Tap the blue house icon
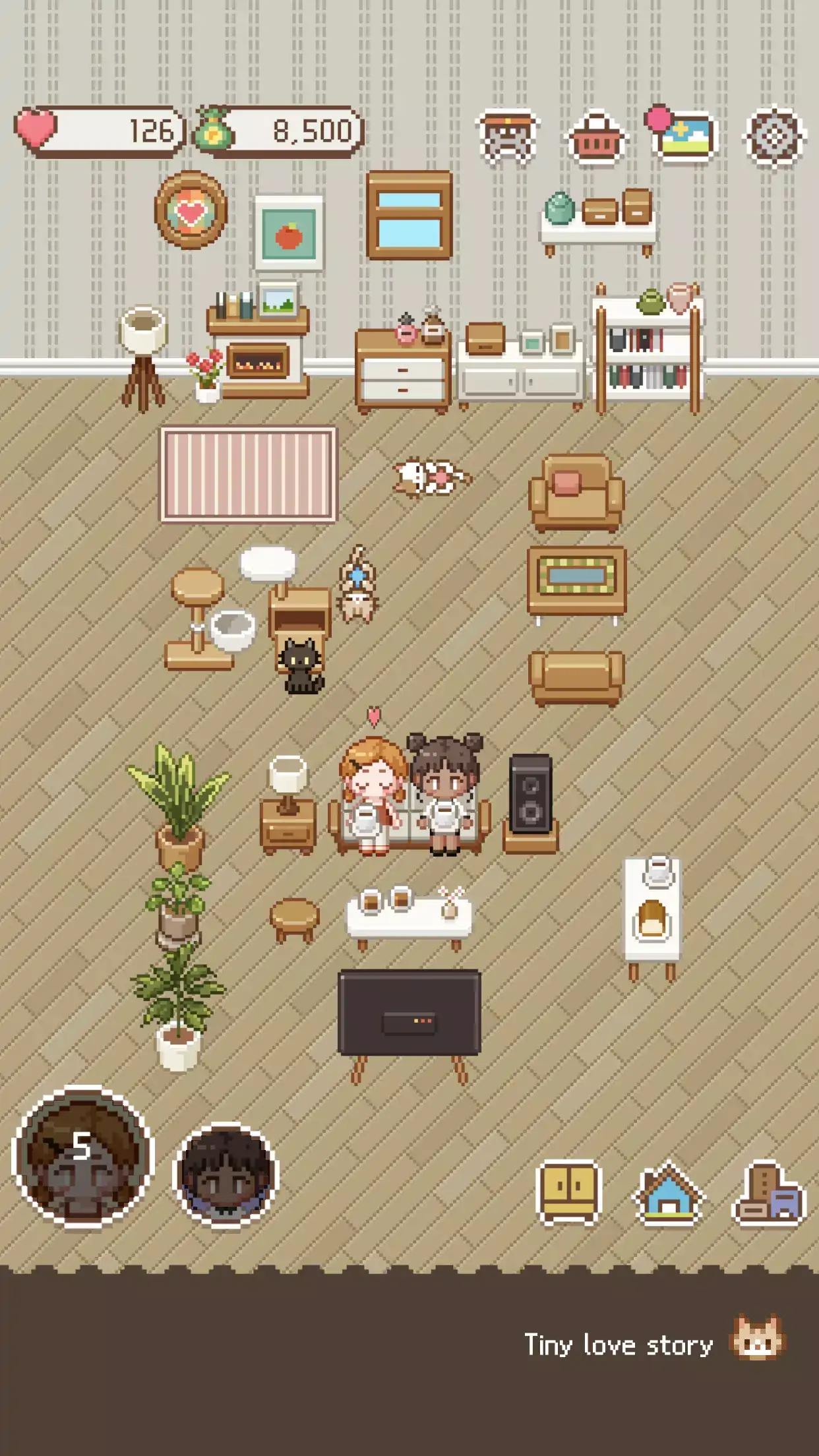This screenshot has width=819, height=1456. [667, 1193]
